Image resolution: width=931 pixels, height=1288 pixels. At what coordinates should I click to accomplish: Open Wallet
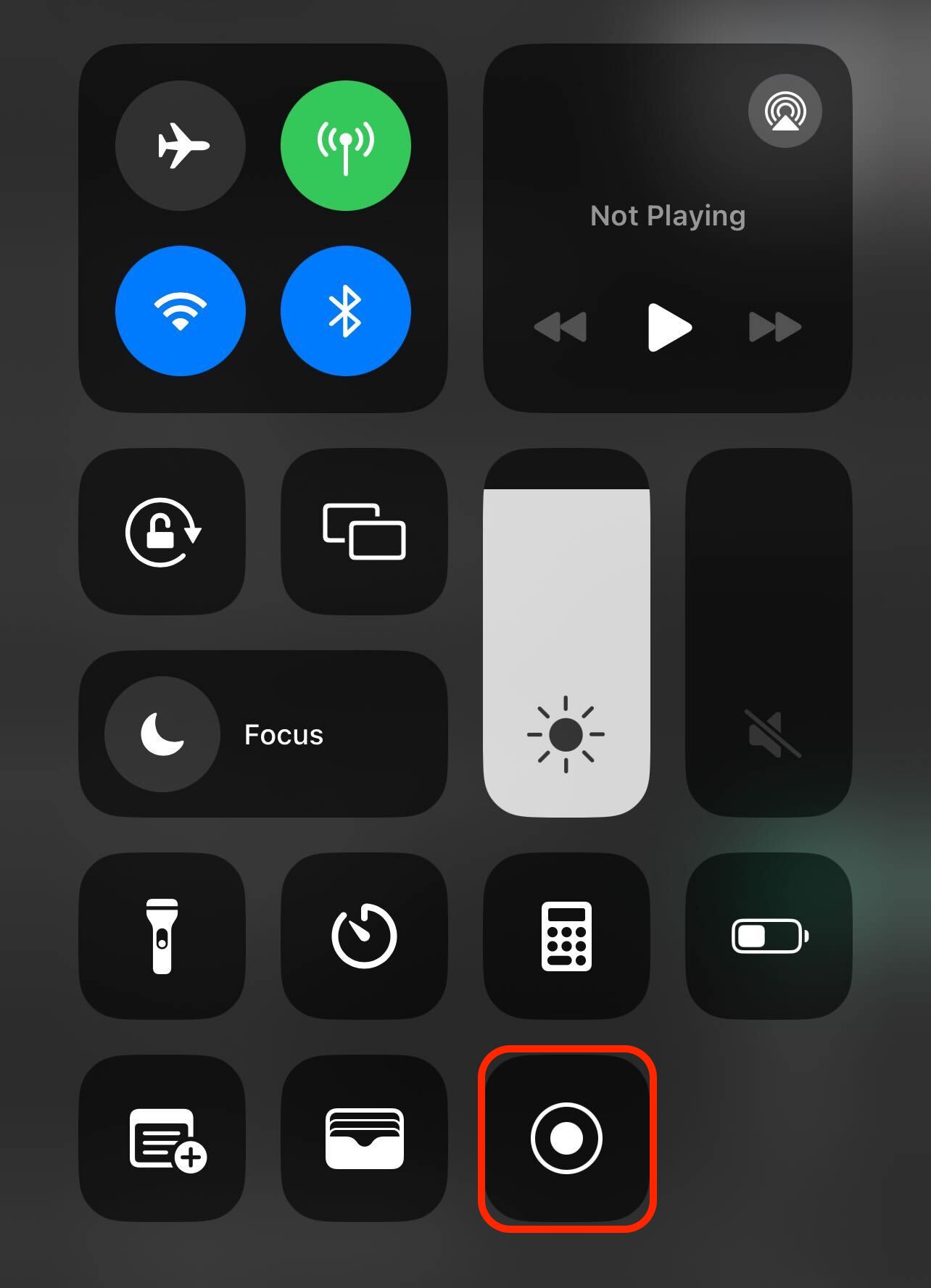tap(364, 1138)
